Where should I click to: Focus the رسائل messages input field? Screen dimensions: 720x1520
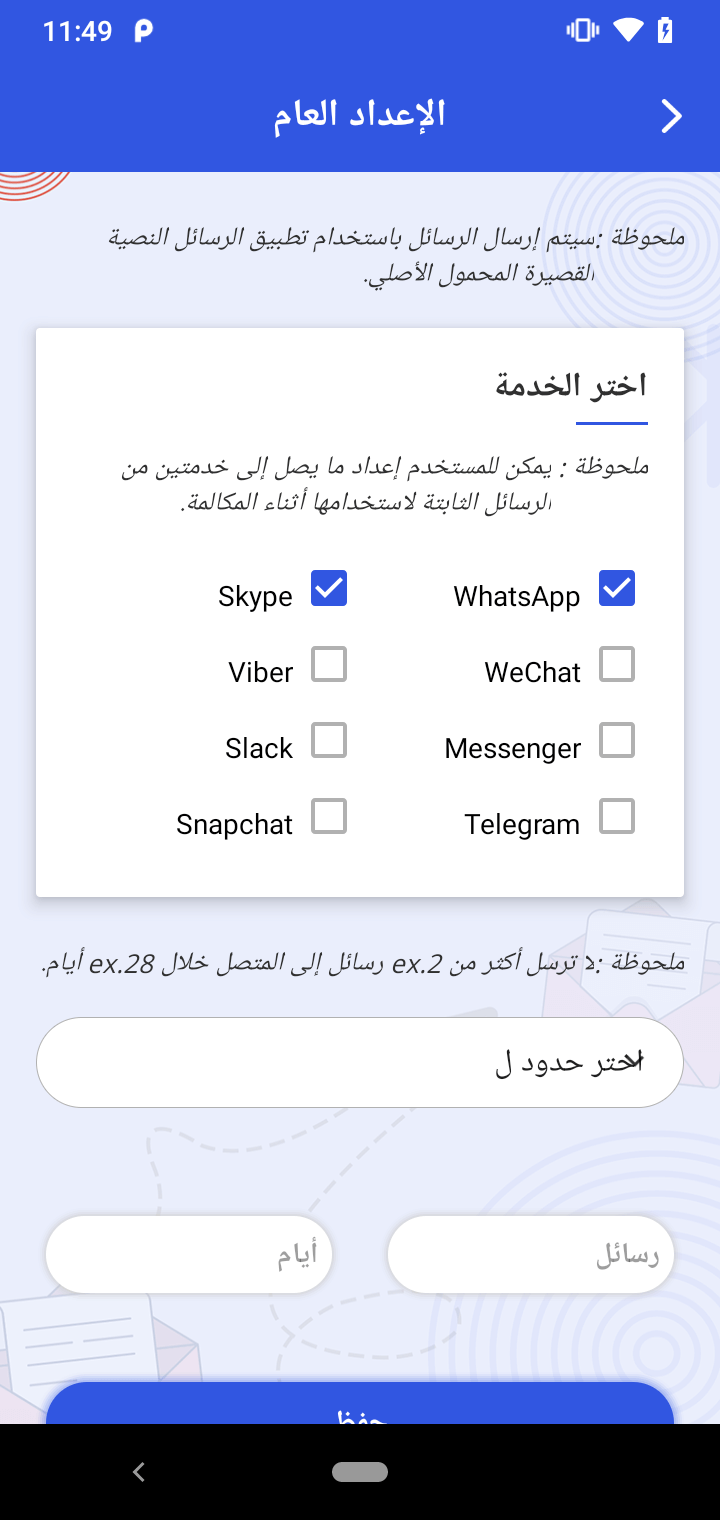pos(531,1255)
